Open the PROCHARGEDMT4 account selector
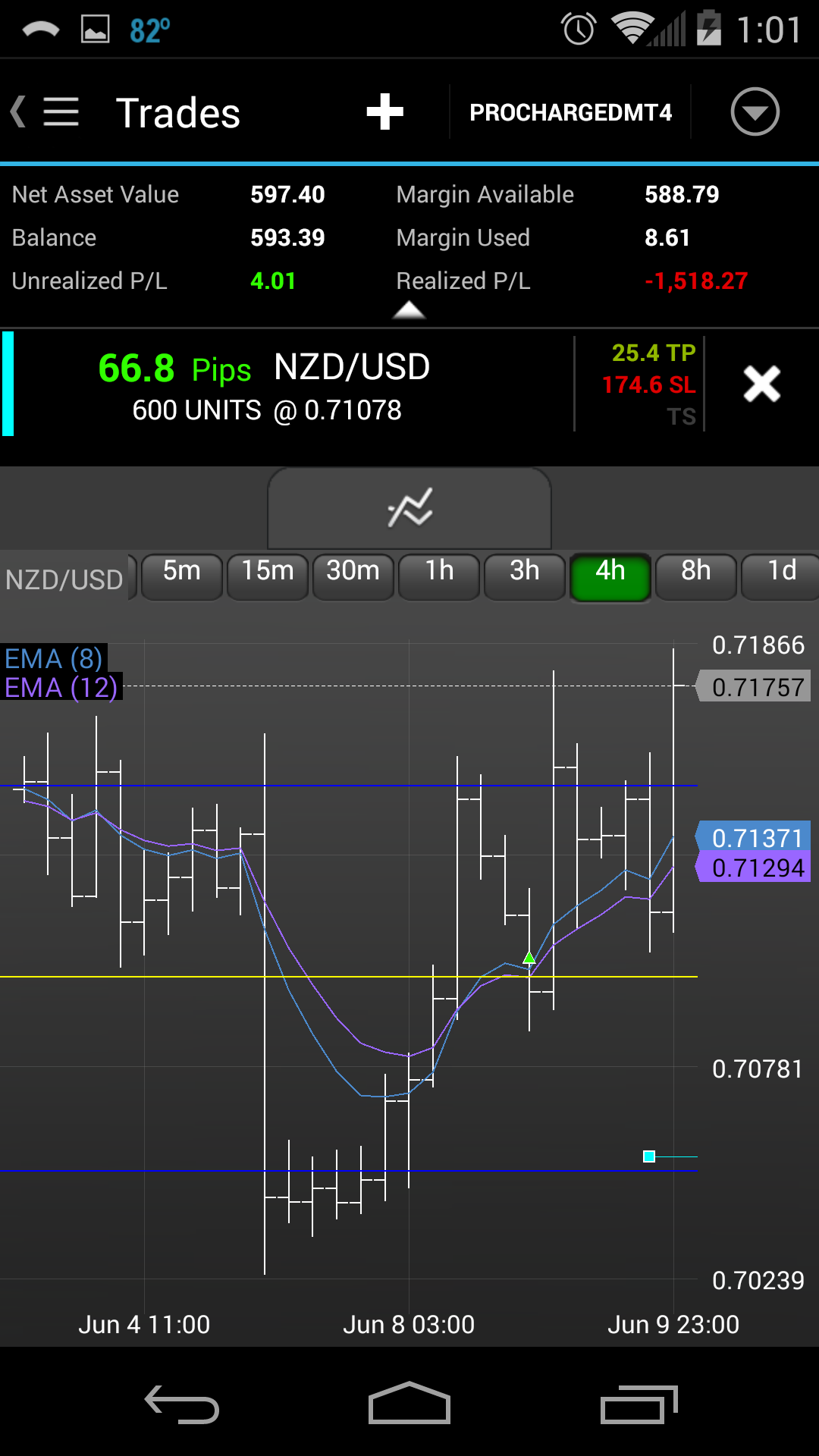This screenshot has width=819, height=1456. tap(570, 112)
